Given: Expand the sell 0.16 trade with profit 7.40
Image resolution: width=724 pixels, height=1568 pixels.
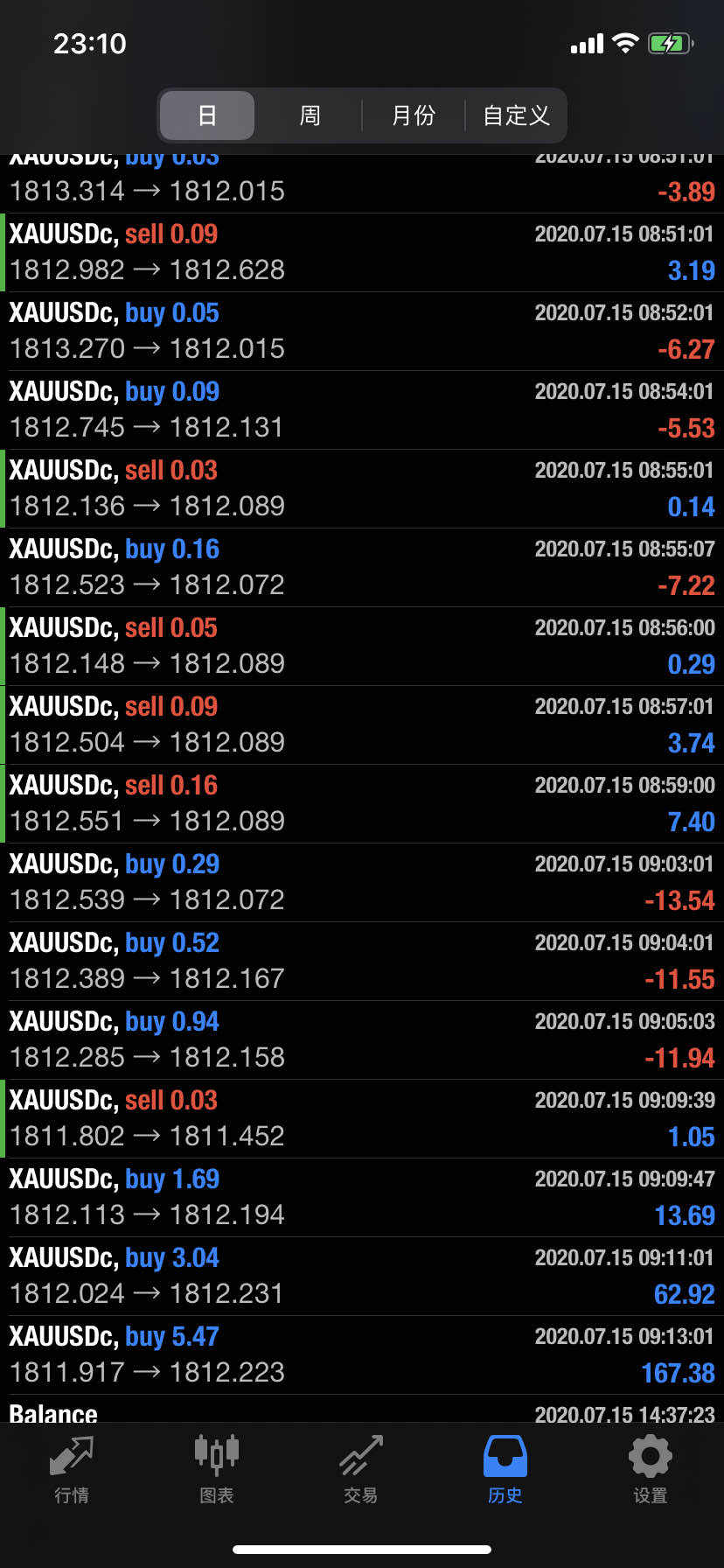Looking at the screenshot, I should click(x=362, y=803).
